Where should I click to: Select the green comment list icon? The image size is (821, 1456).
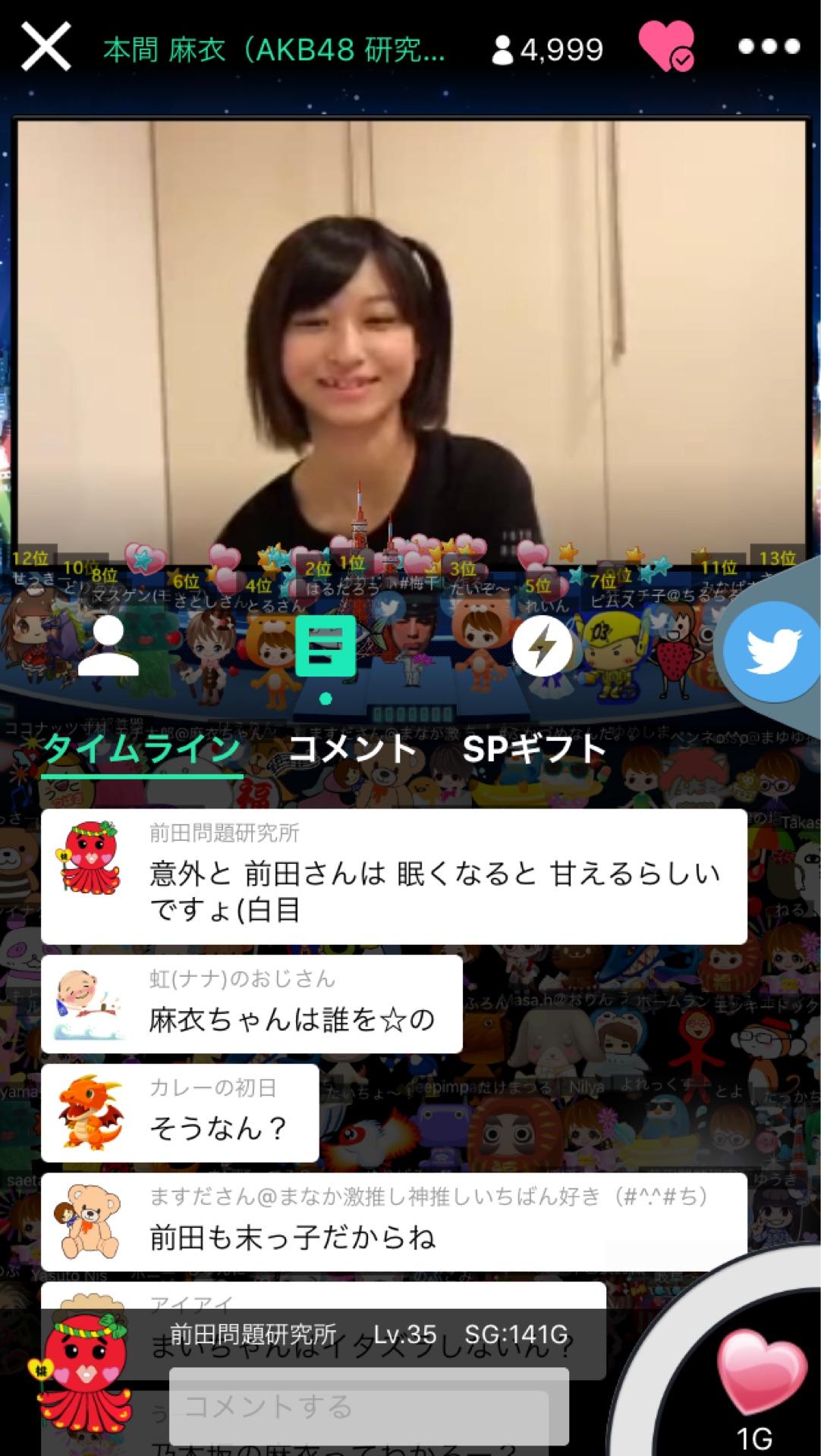pyautogui.click(x=326, y=646)
